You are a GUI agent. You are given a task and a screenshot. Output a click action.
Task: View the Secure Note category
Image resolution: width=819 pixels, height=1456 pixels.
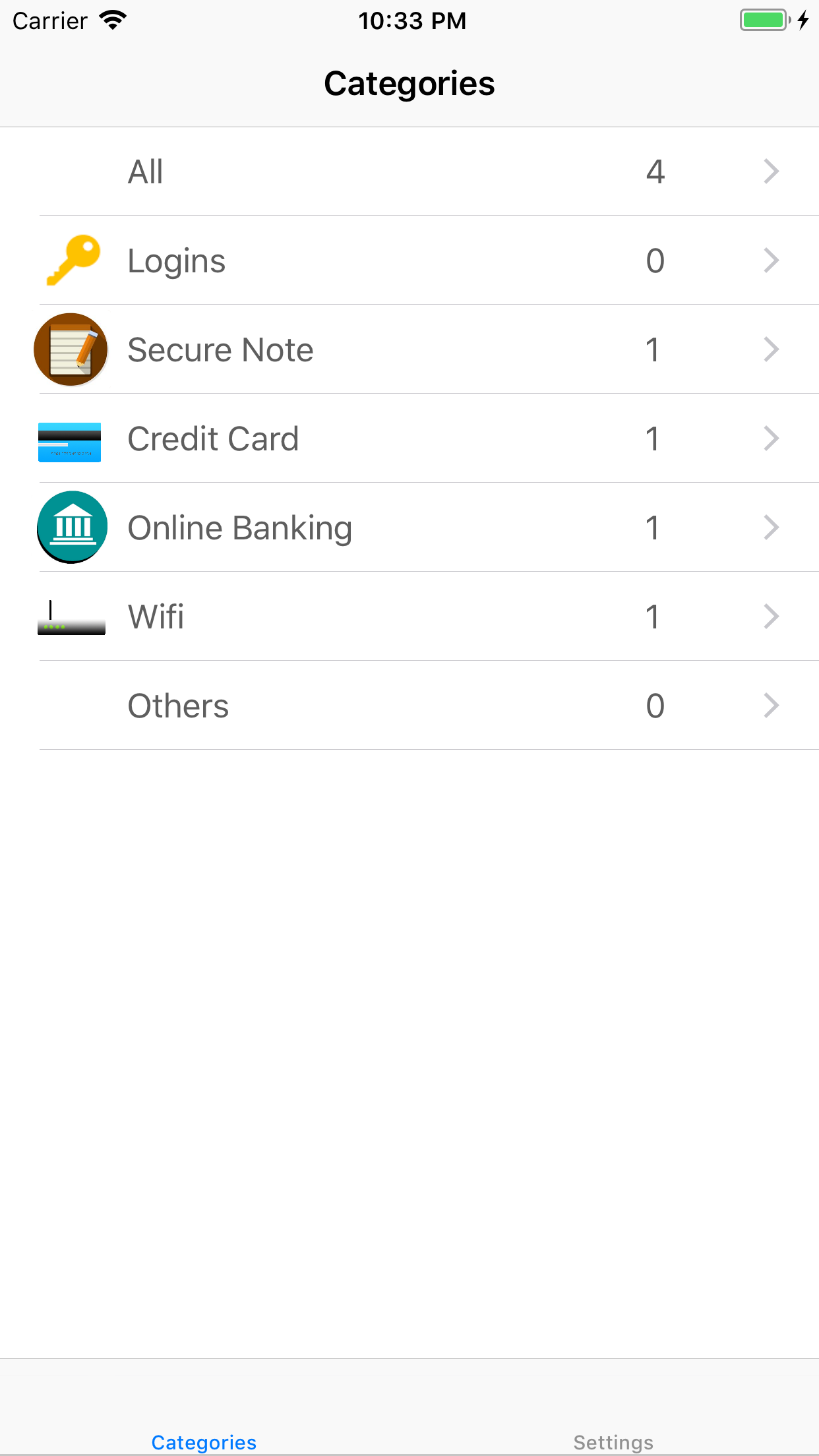tap(409, 349)
